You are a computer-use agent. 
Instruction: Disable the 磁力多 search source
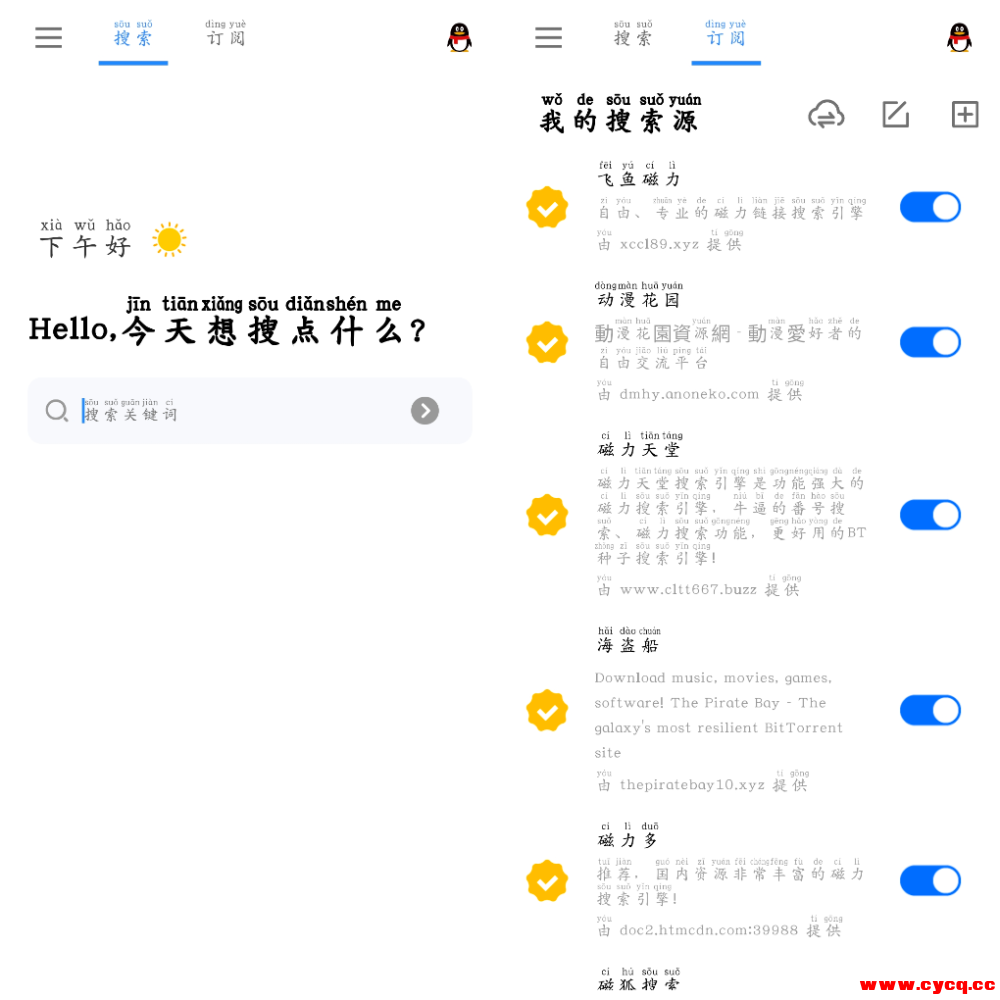tap(930, 881)
